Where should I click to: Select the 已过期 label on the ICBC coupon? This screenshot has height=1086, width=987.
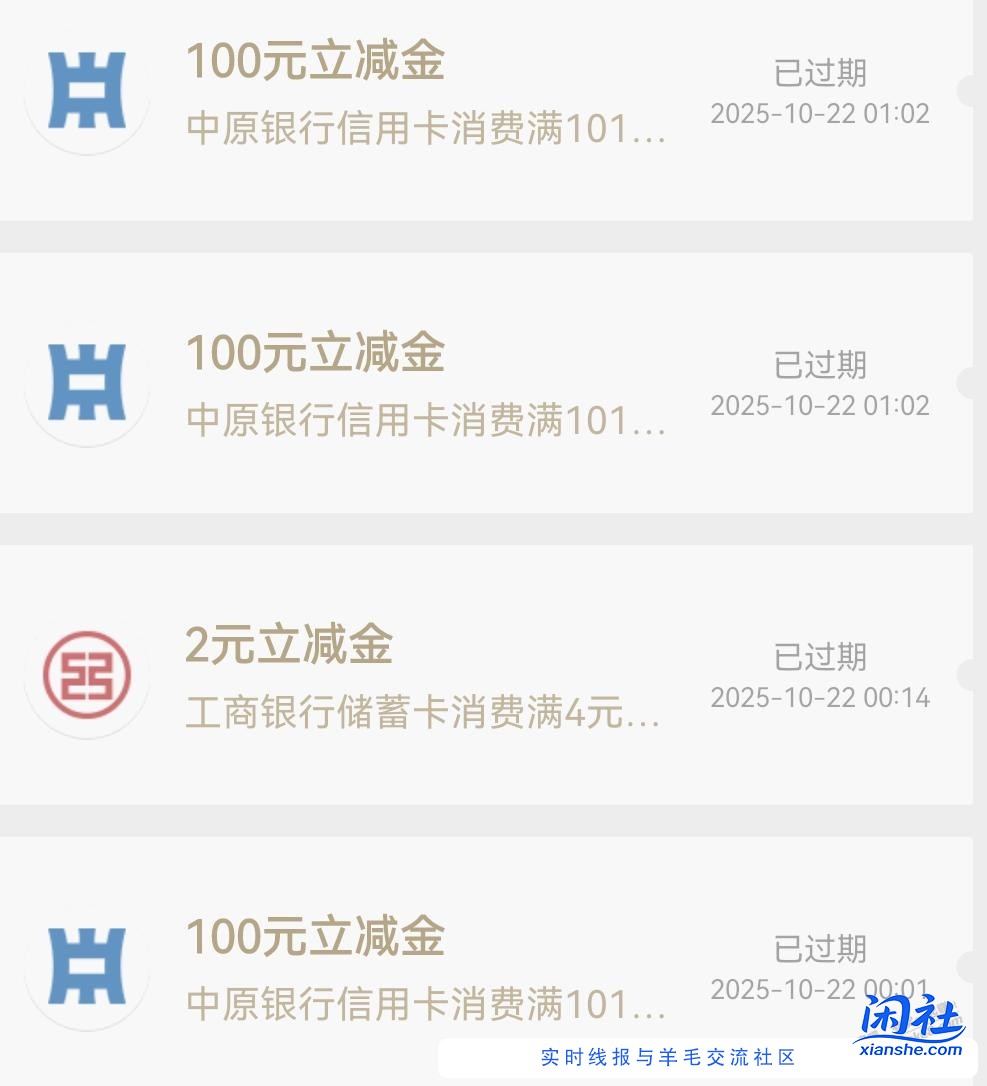click(820, 657)
